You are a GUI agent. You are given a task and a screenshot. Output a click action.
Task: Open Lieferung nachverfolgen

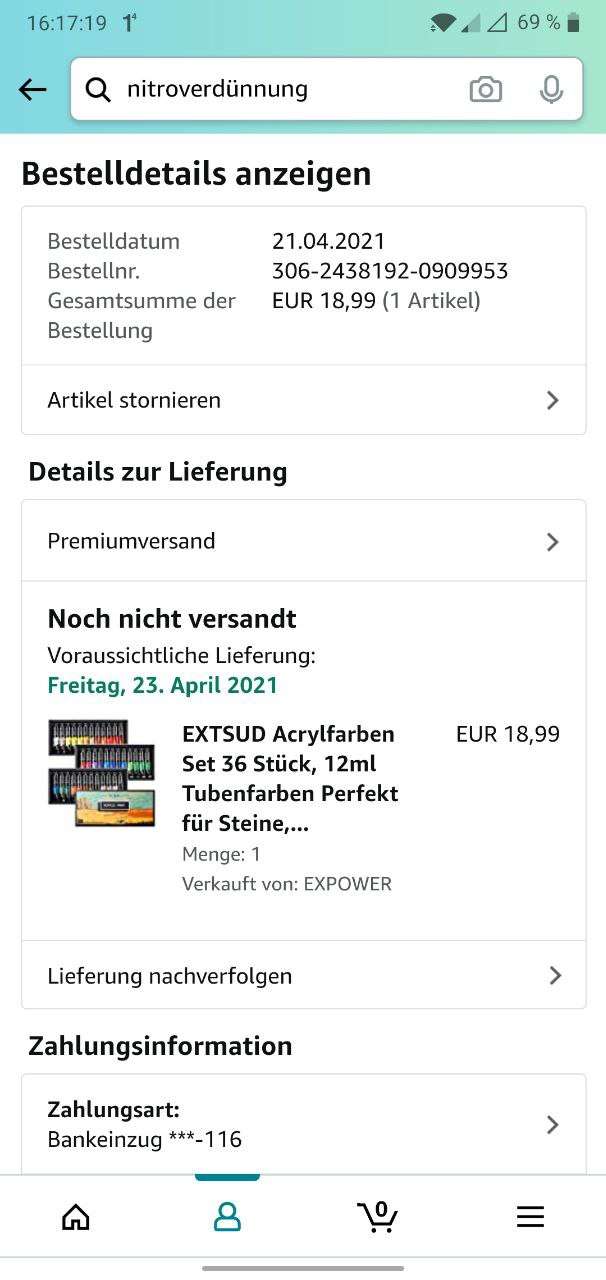303,975
